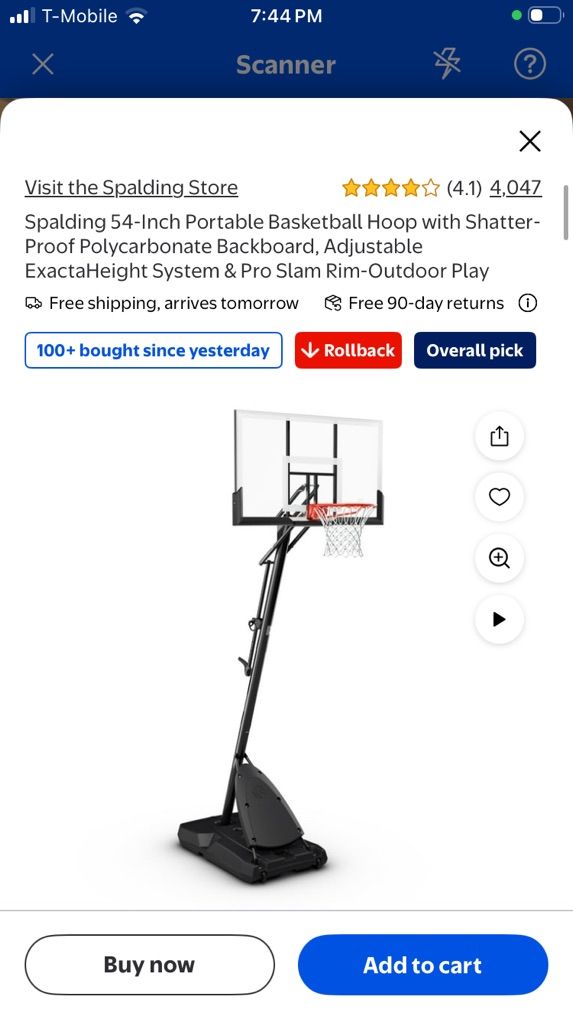Visit the Spalding Store link
The height and width of the screenshot is (1020, 573).
point(131,188)
